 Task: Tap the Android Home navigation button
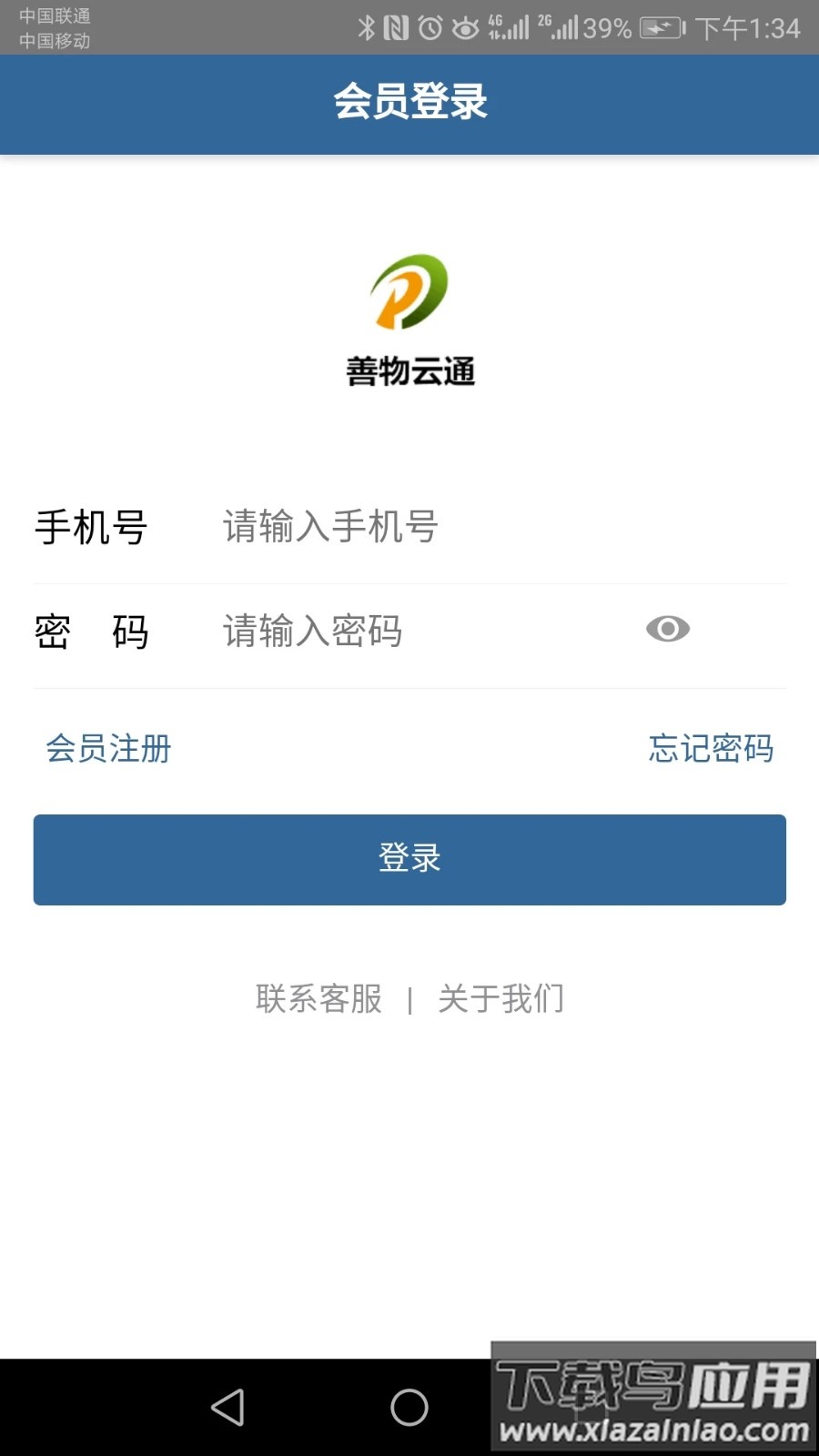point(409,1406)
